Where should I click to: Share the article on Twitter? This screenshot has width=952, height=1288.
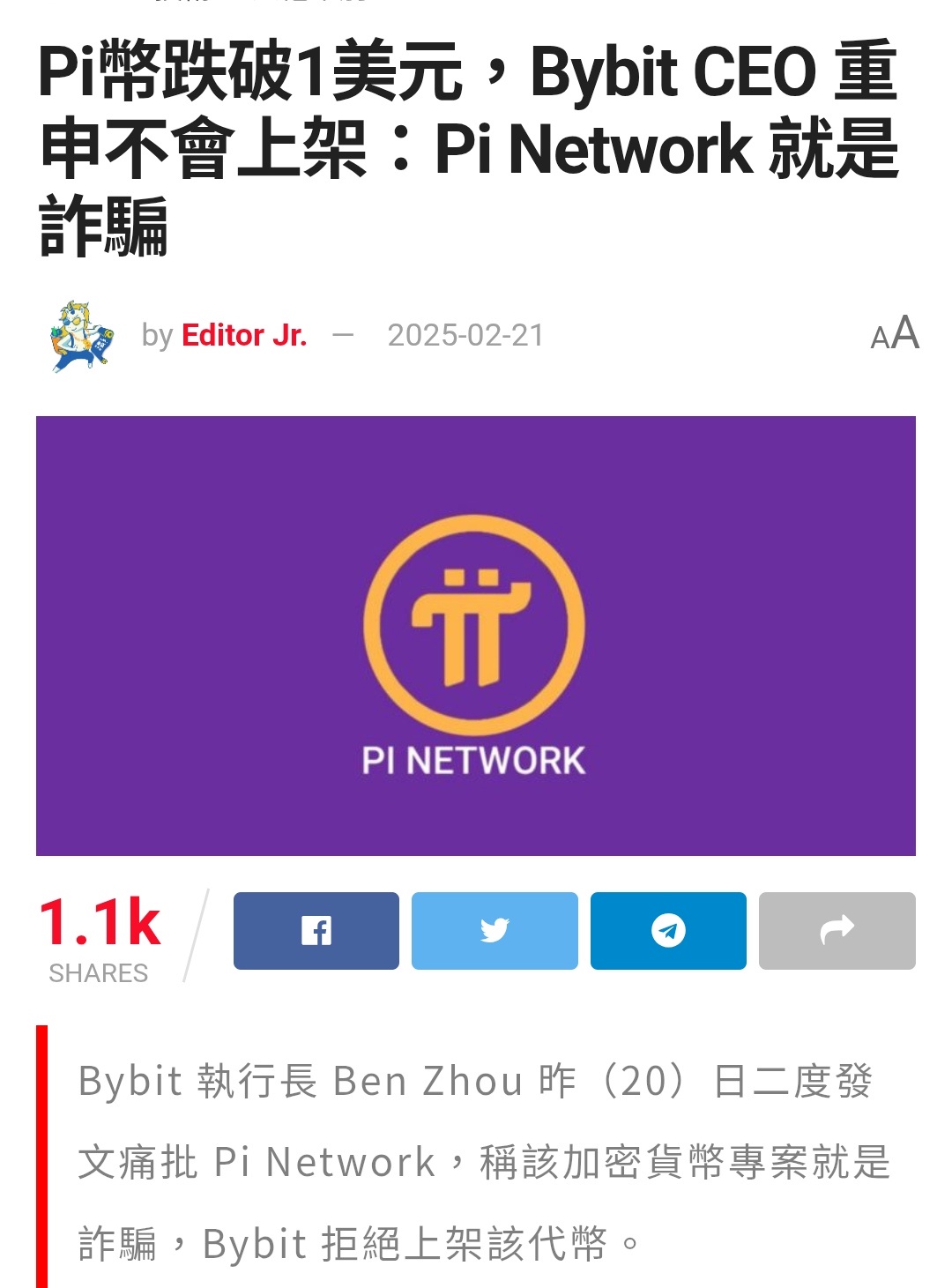pyautogui.click(x=495, y=930)
